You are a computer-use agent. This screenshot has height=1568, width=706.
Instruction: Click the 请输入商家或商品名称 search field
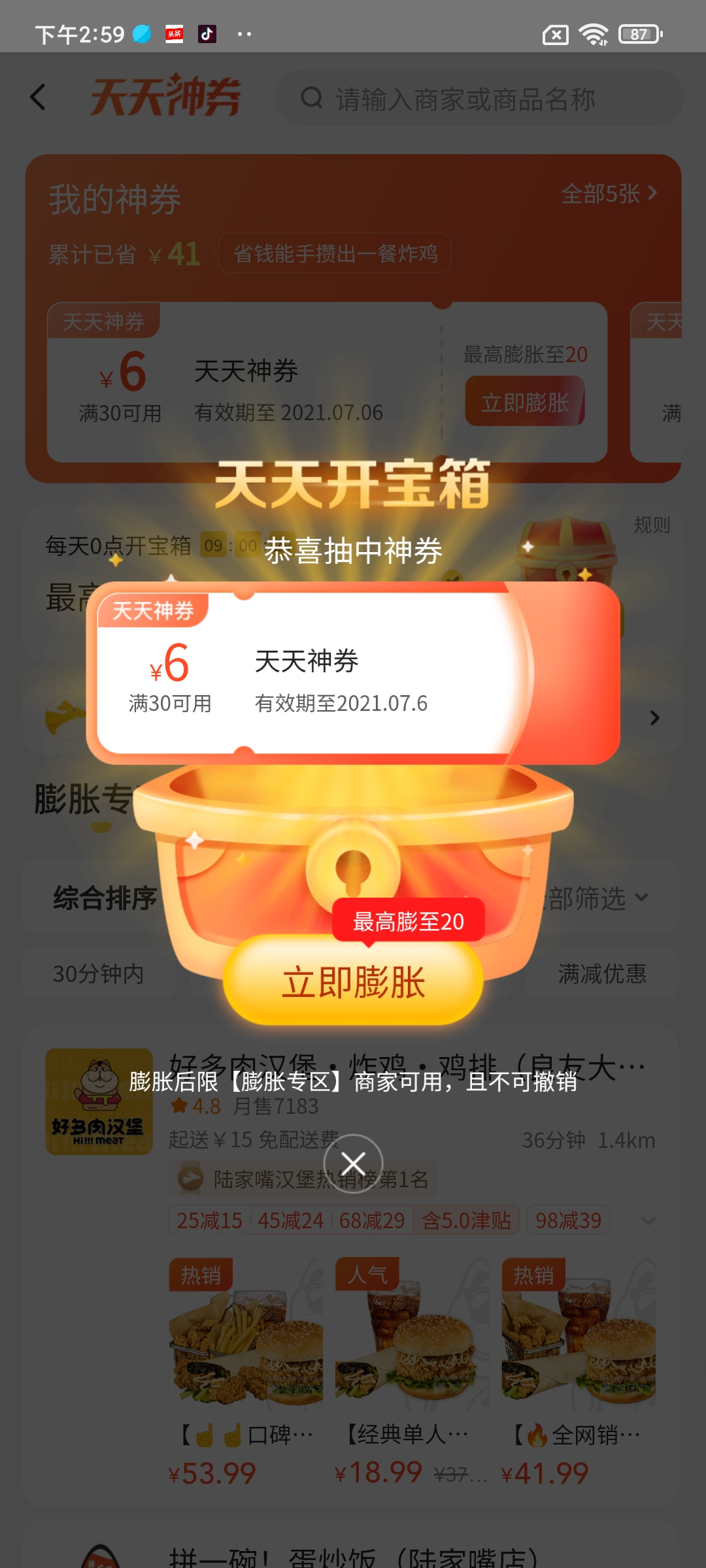coord(464,99)
